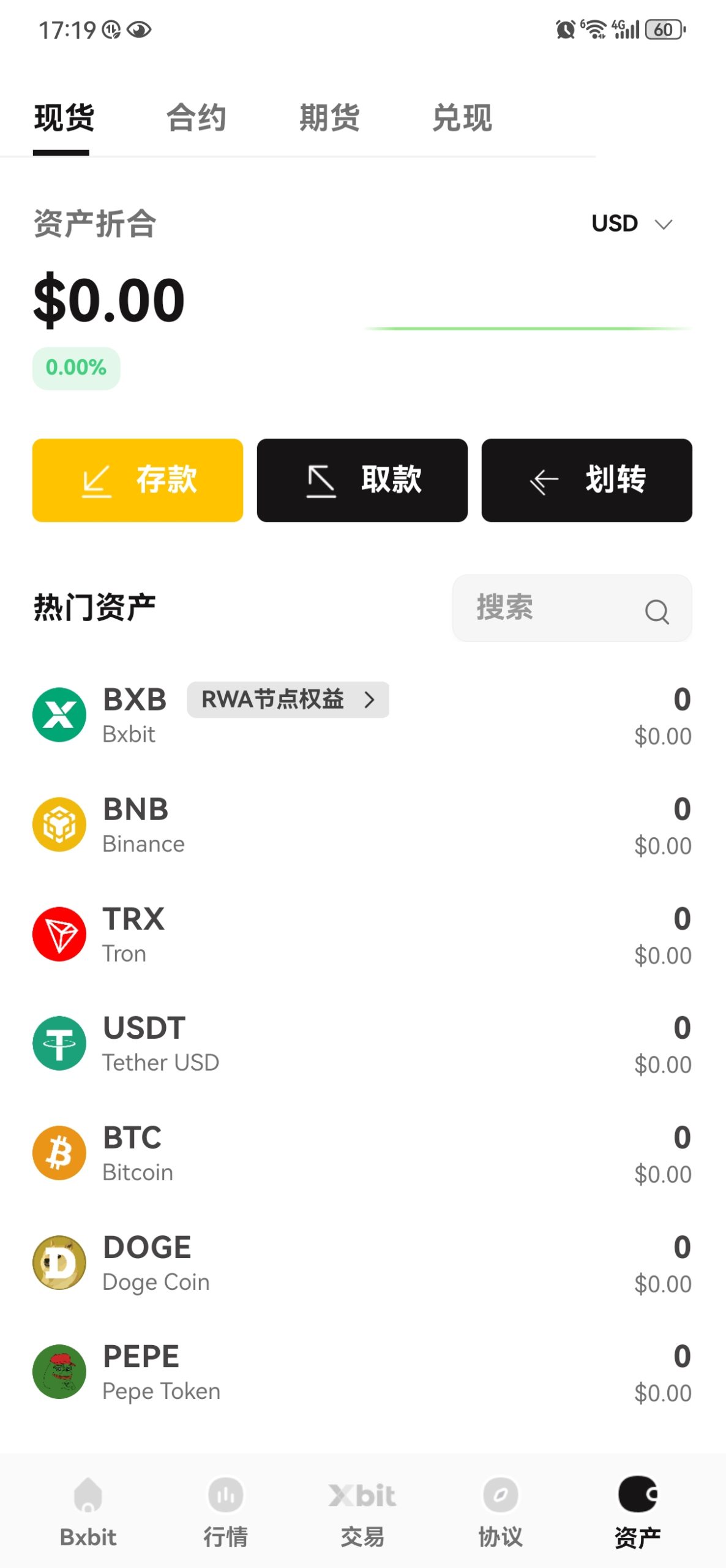The image size is (726, 1568).
Task: Click the BTC Bitcoin icon
Action: click(x=59, y=1153)
